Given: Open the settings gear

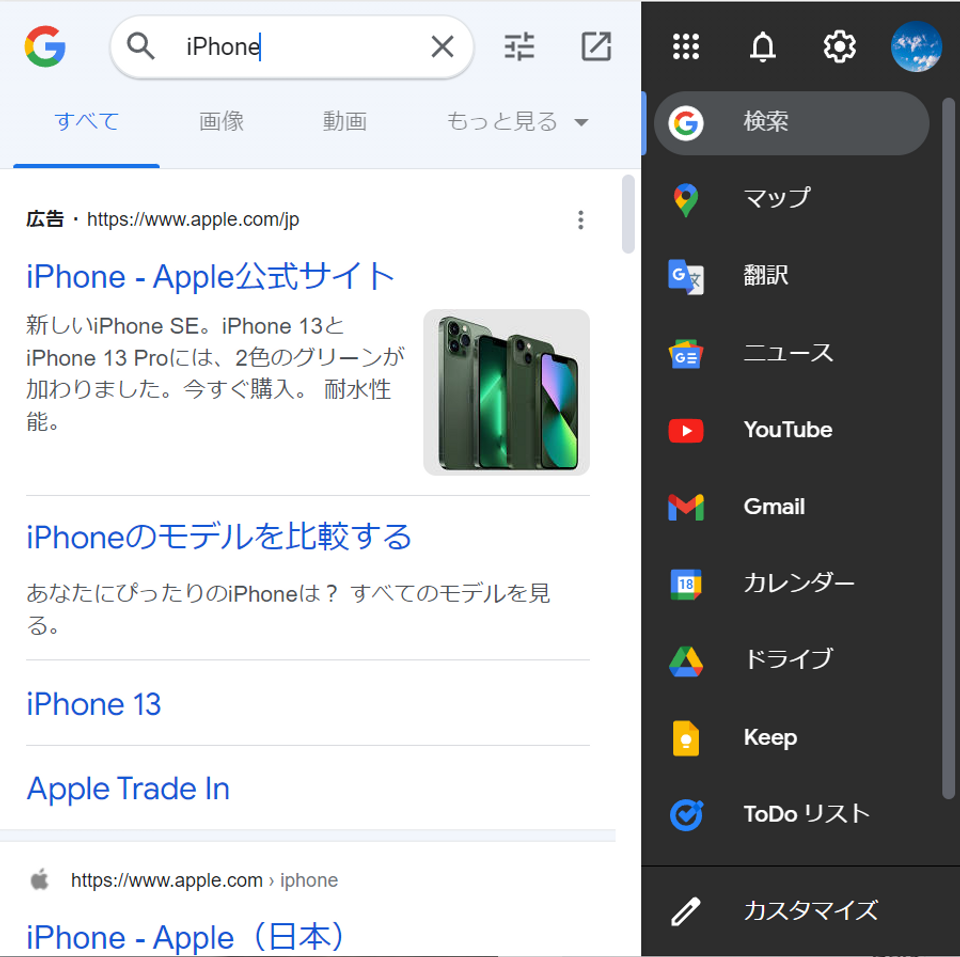Looking at the screenshot, I should (839, 47).
